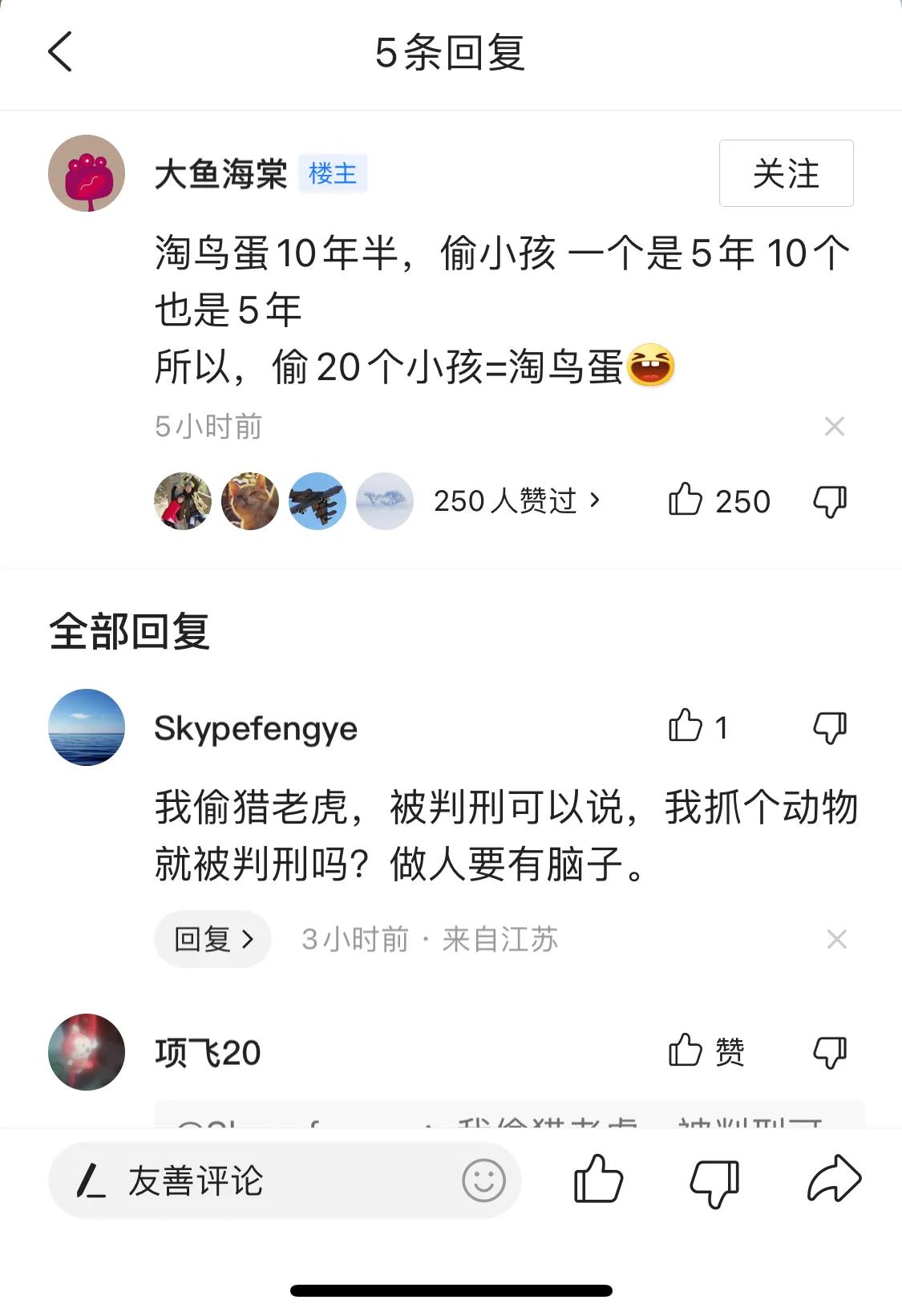Tap the dislike icon on the top comment

point(831,501)
